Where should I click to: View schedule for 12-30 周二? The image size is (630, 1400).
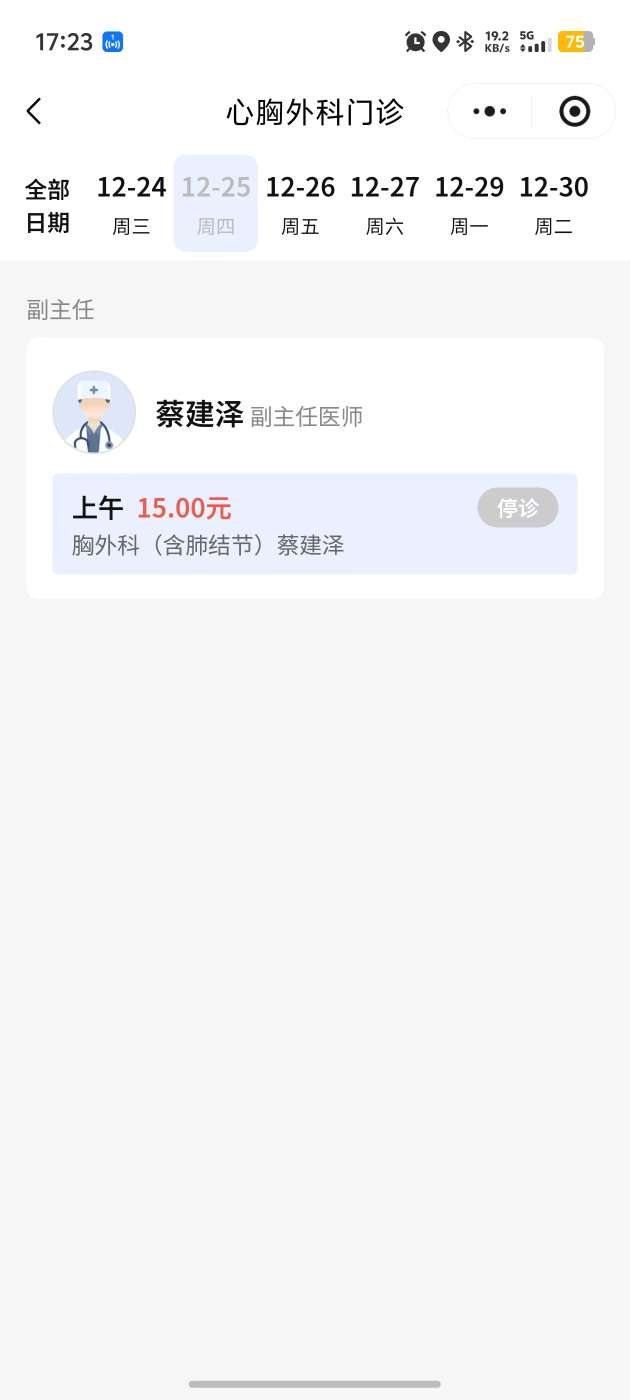coord(553,204)
